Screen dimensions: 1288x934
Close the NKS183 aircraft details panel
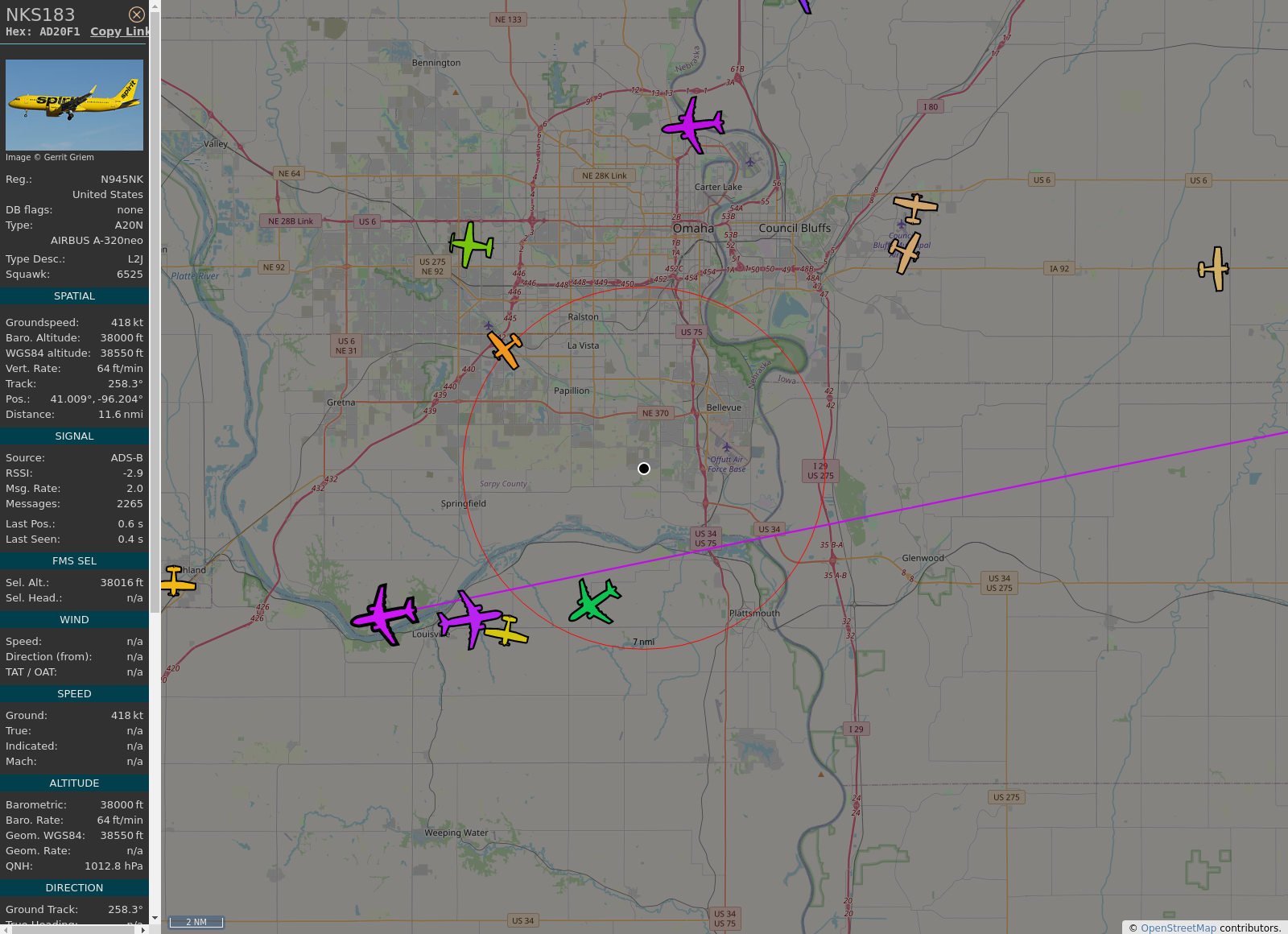(x=137, y=14)
